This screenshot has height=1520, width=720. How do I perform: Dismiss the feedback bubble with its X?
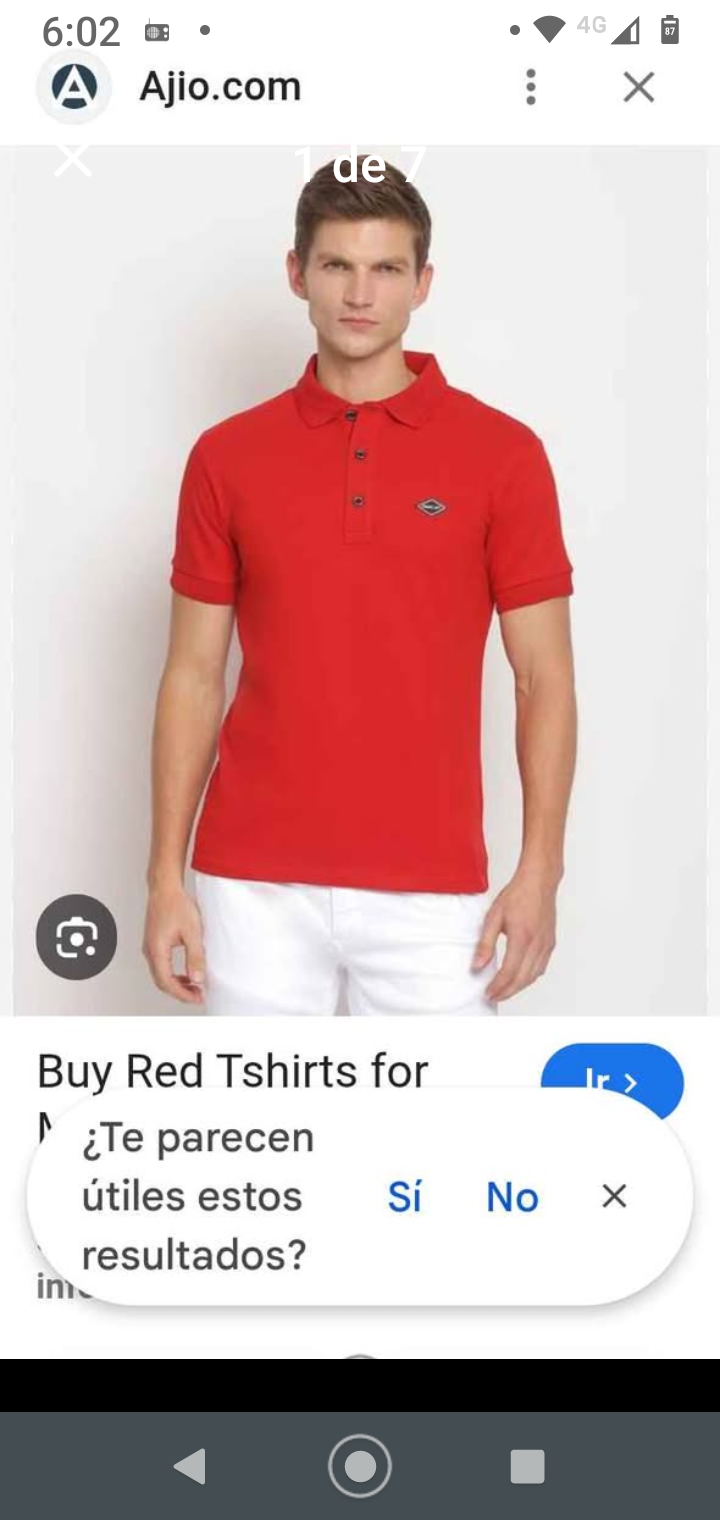pyautogui.click(x=613, y=1195)
